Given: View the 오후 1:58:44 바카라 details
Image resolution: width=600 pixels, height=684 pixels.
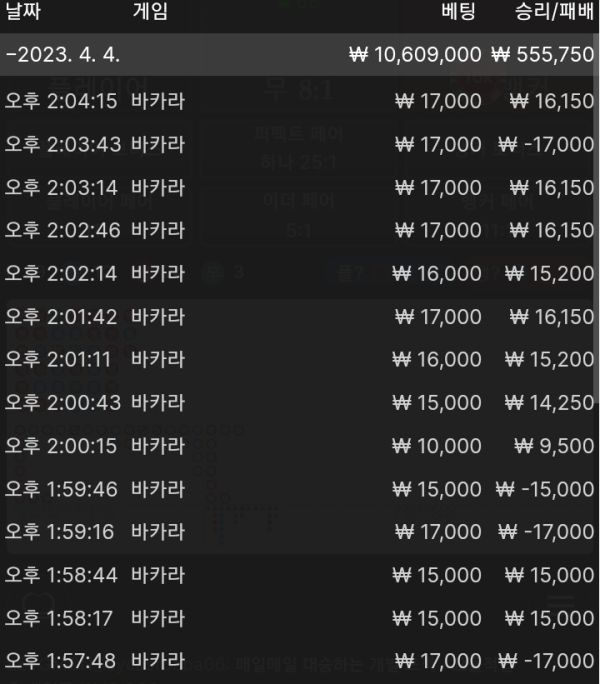Looking at the screenshot, I should (x=300, y=575).
